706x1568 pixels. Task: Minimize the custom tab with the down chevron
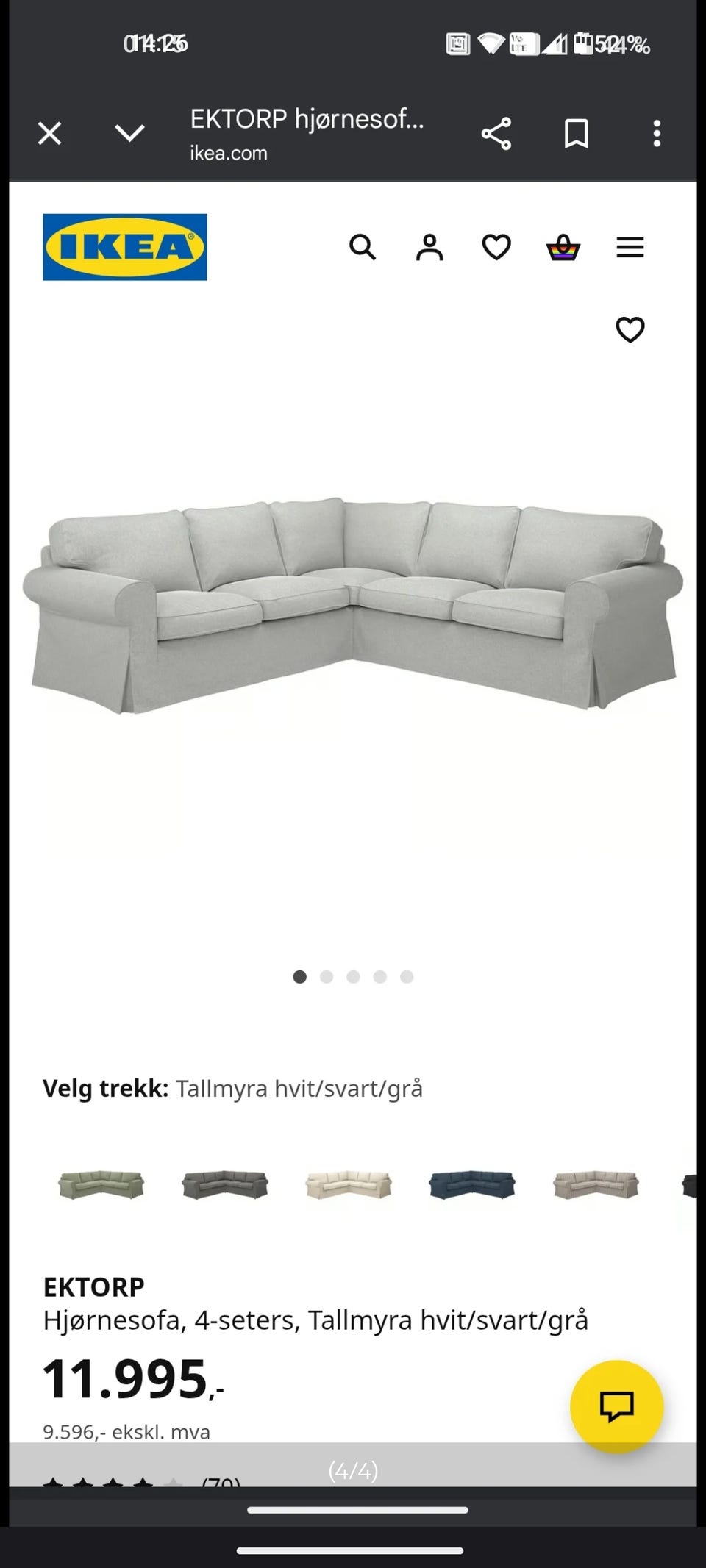[x=129, y=134]
